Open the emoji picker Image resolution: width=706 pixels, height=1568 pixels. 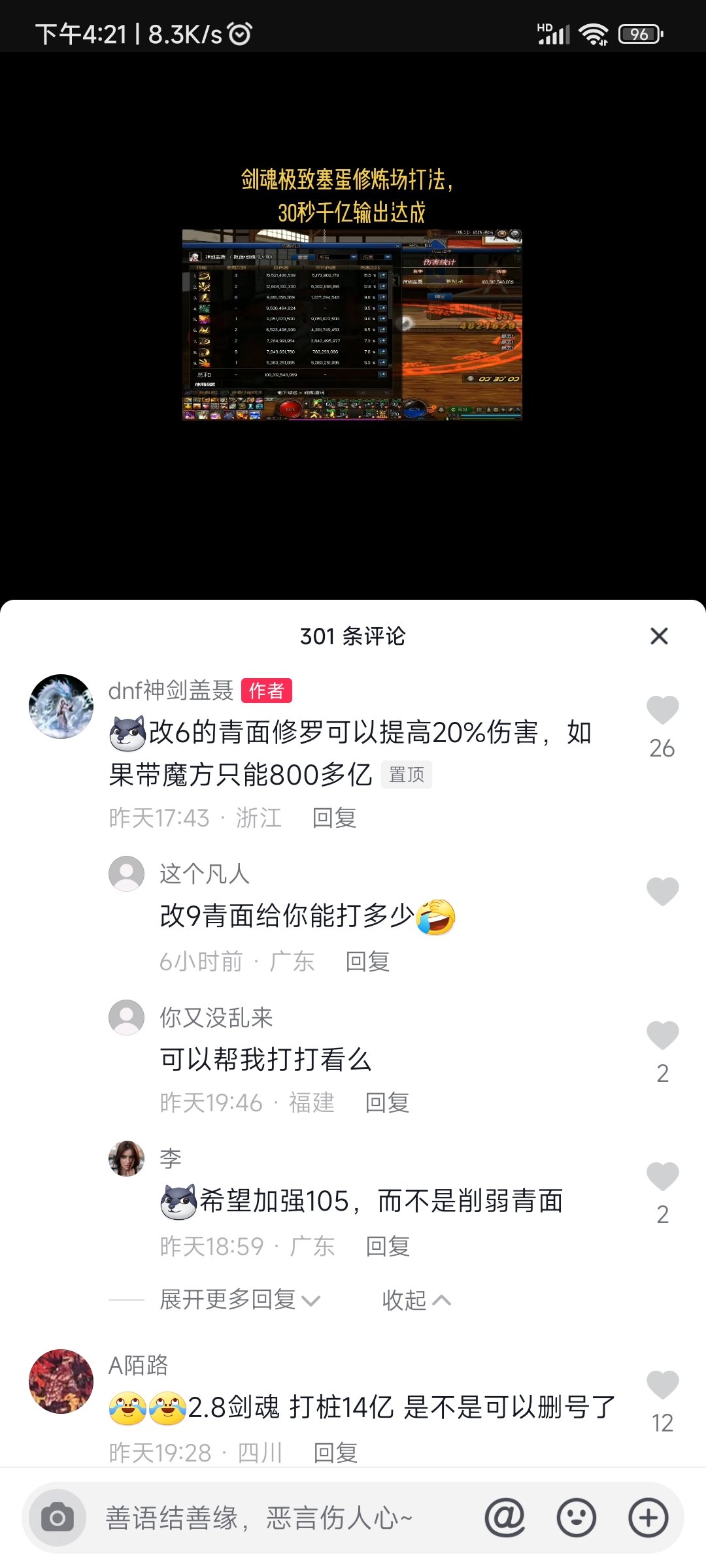576,1518
